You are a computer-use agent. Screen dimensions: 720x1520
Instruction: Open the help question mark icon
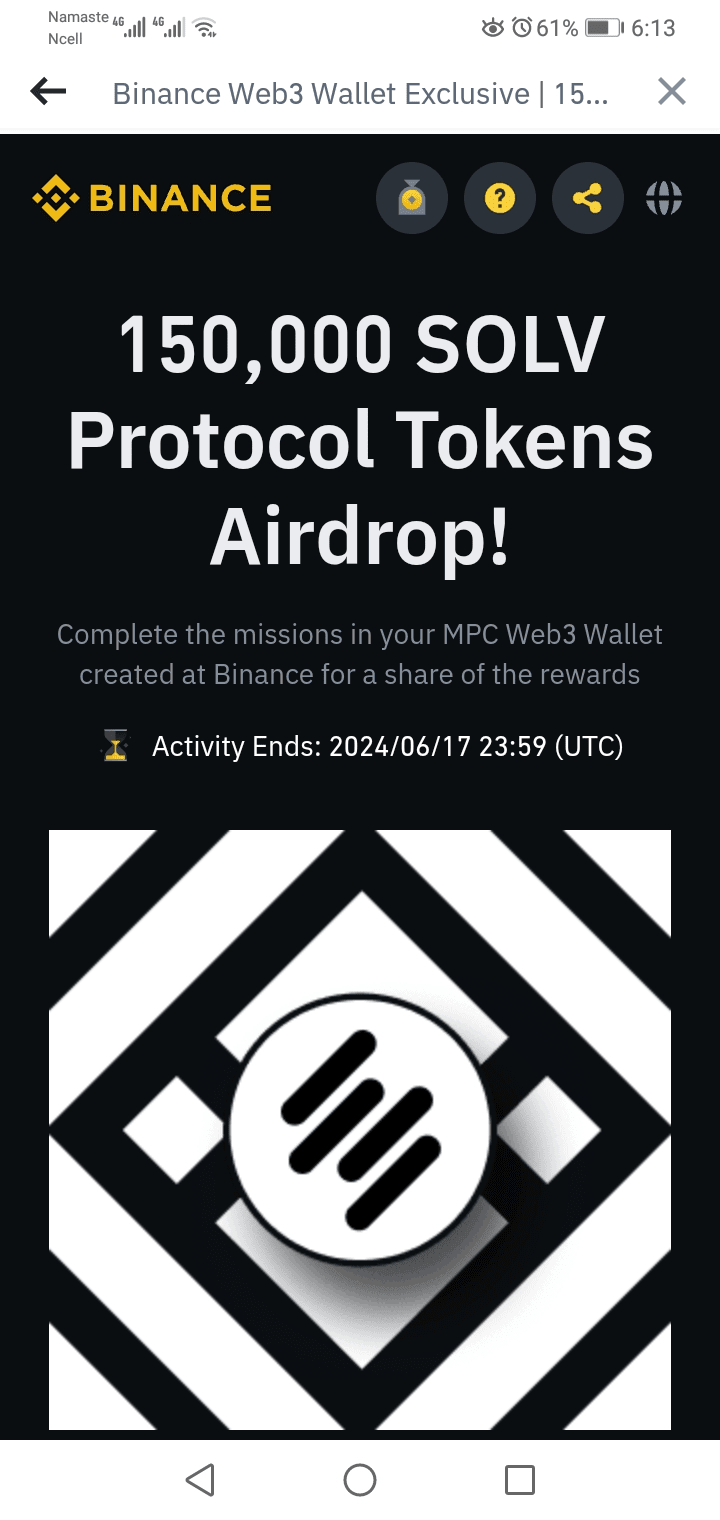pyautogui.click(x=499, y=198)
